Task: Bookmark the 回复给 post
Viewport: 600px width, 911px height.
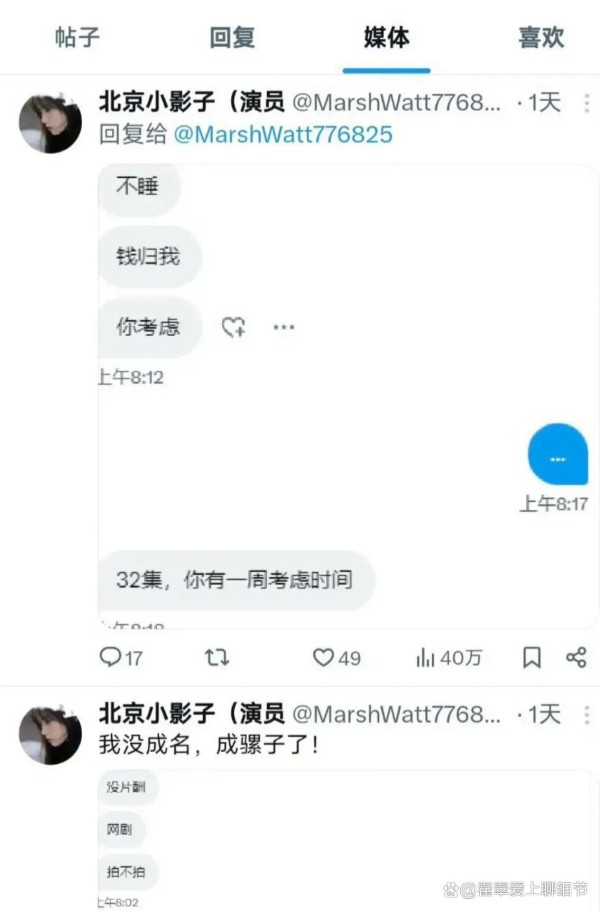Action: pos(532,657)
